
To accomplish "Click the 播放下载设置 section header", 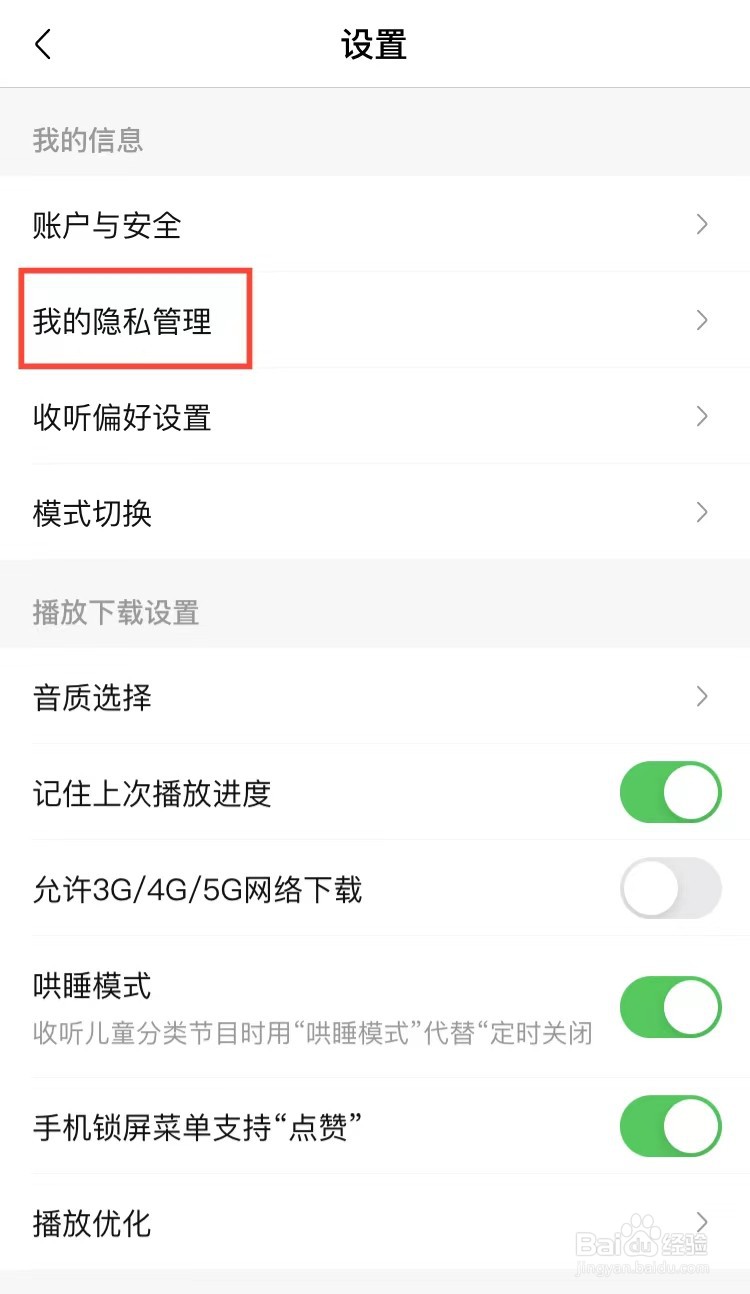I will click(x=115, y=613).
